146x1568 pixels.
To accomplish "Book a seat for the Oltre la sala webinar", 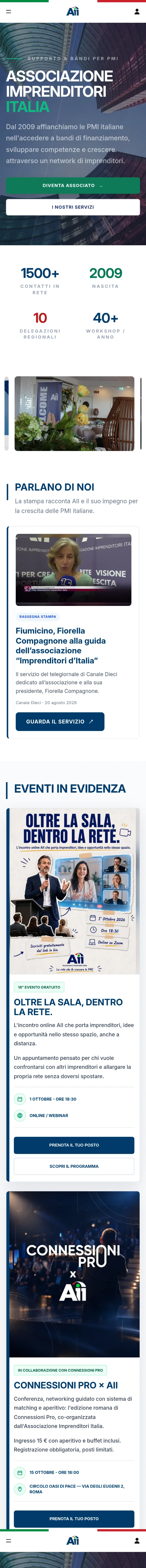I will pos(74,1145).
